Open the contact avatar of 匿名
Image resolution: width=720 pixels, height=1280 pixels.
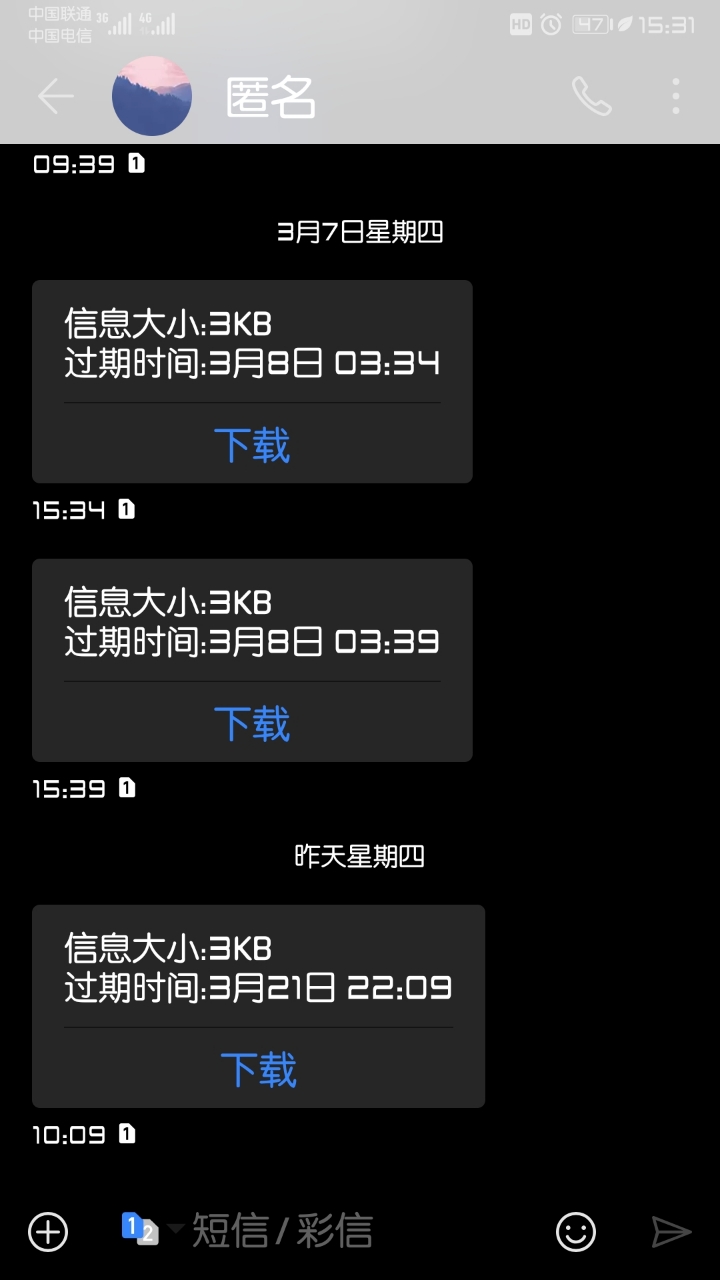pyautogui.click(x=153, y=95)
